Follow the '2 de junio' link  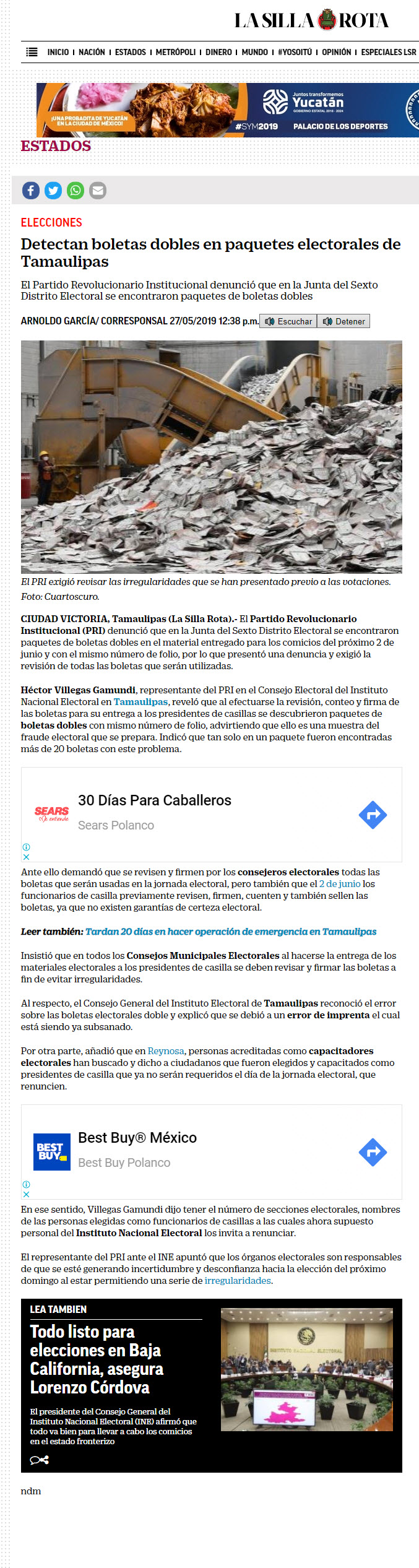[x=340, y=884]
